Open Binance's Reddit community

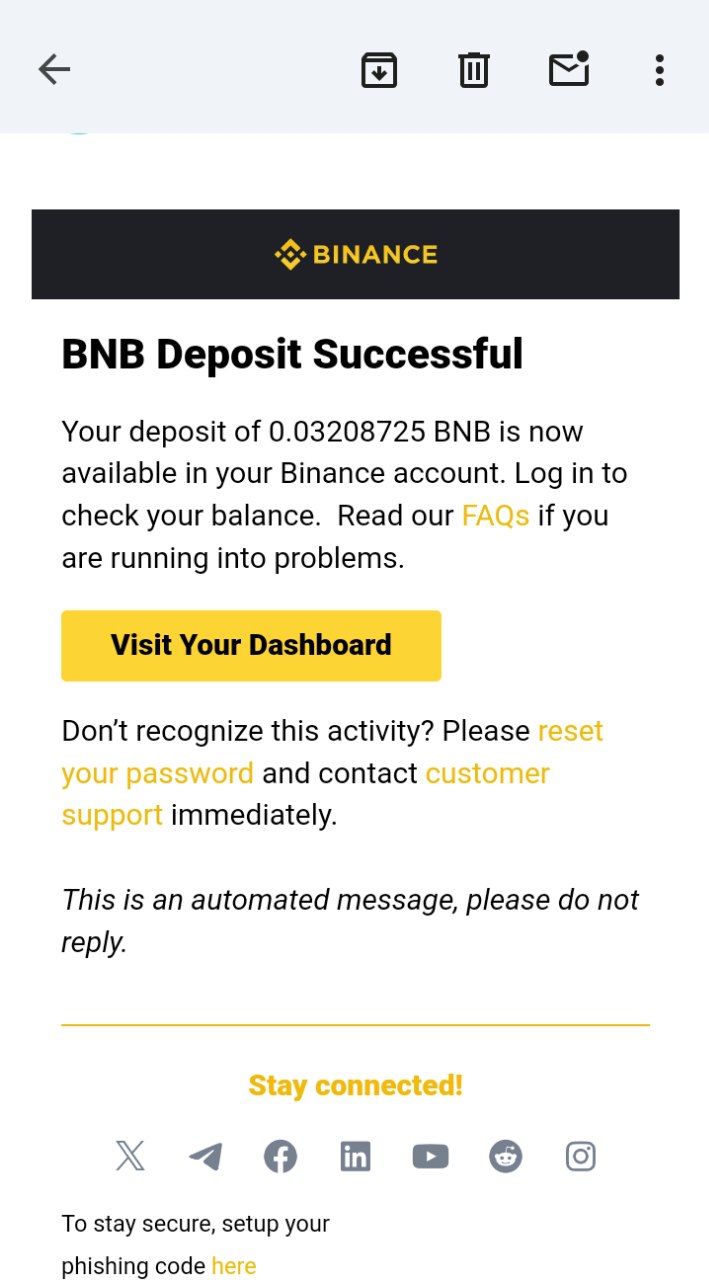click(x=505, y=1157)
